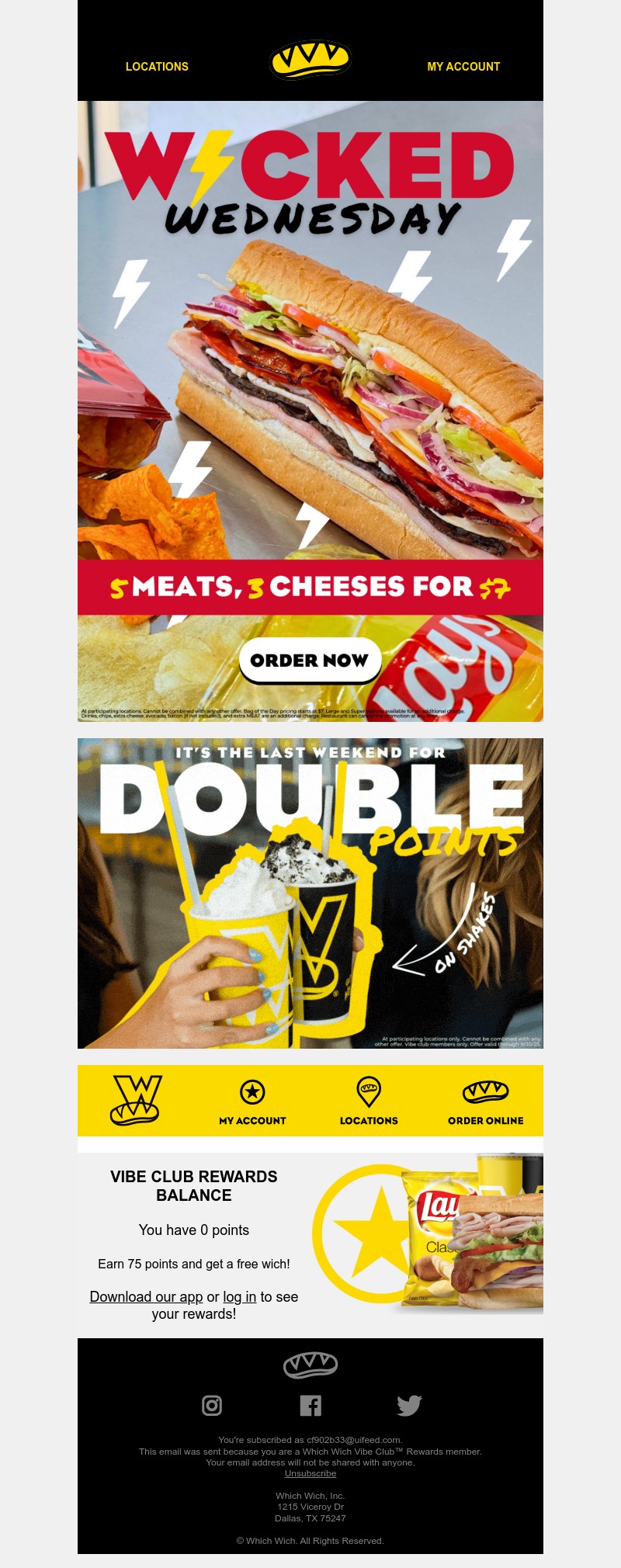
Task: Select MY ACCOUNT with the star icon
Action: tap(252, 1101)
